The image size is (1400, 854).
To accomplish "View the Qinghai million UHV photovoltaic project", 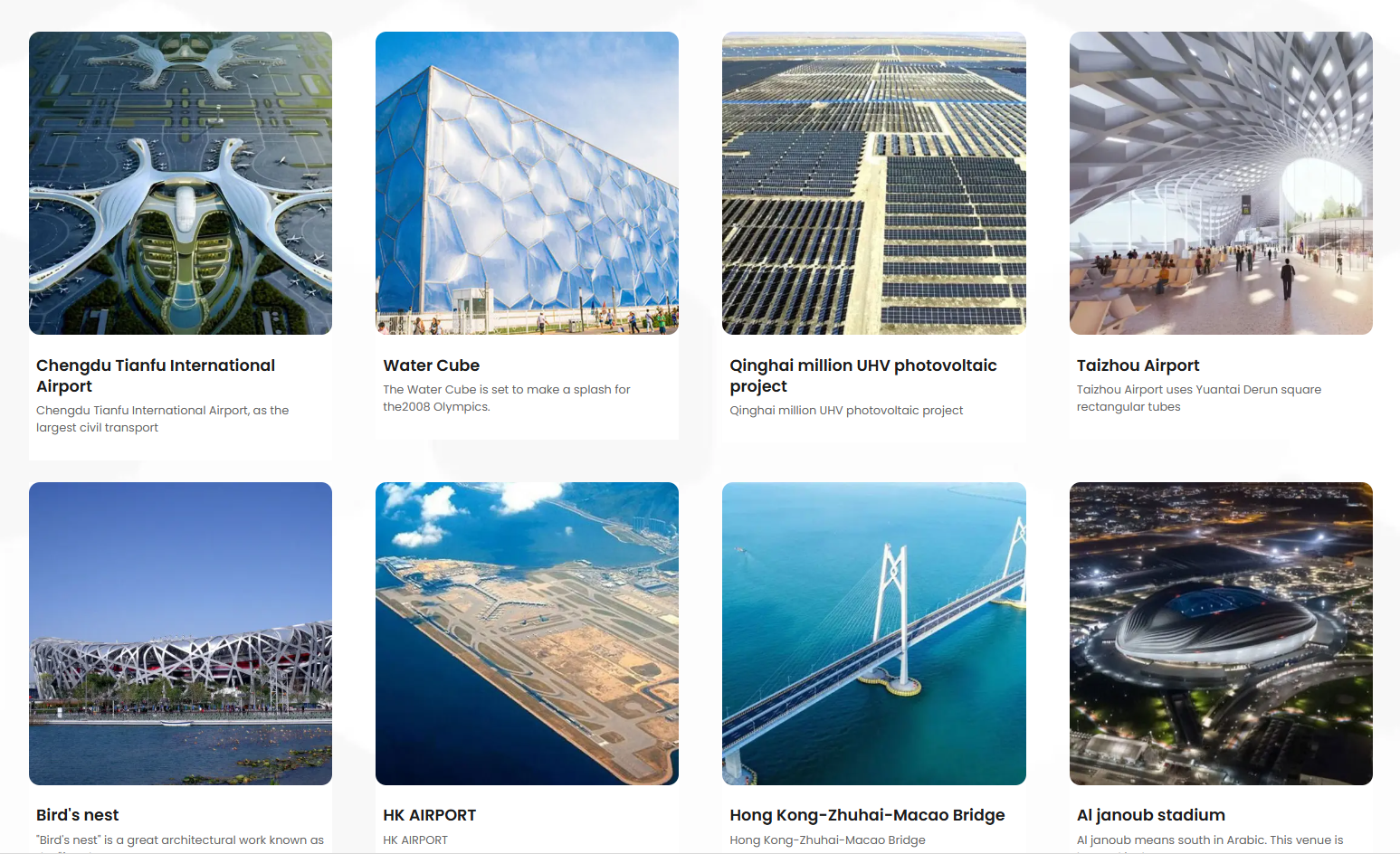I will pos(873,184).
